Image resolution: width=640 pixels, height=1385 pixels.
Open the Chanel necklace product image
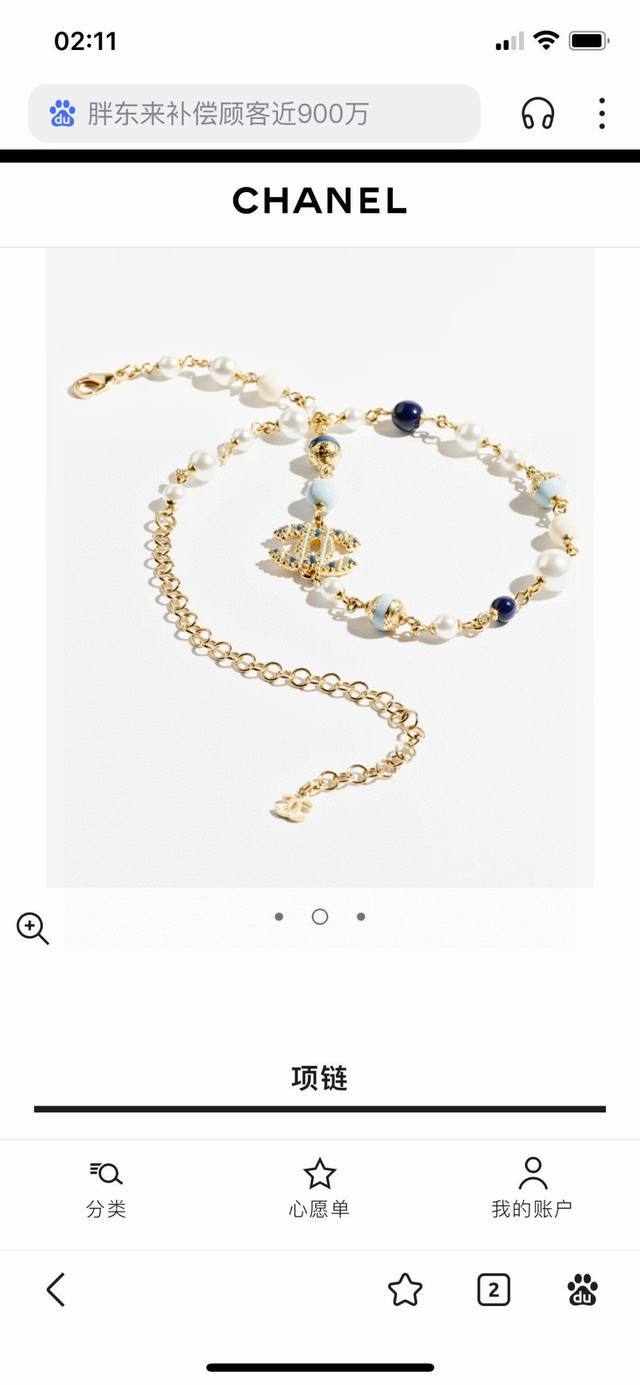click(x=320, y=566)
